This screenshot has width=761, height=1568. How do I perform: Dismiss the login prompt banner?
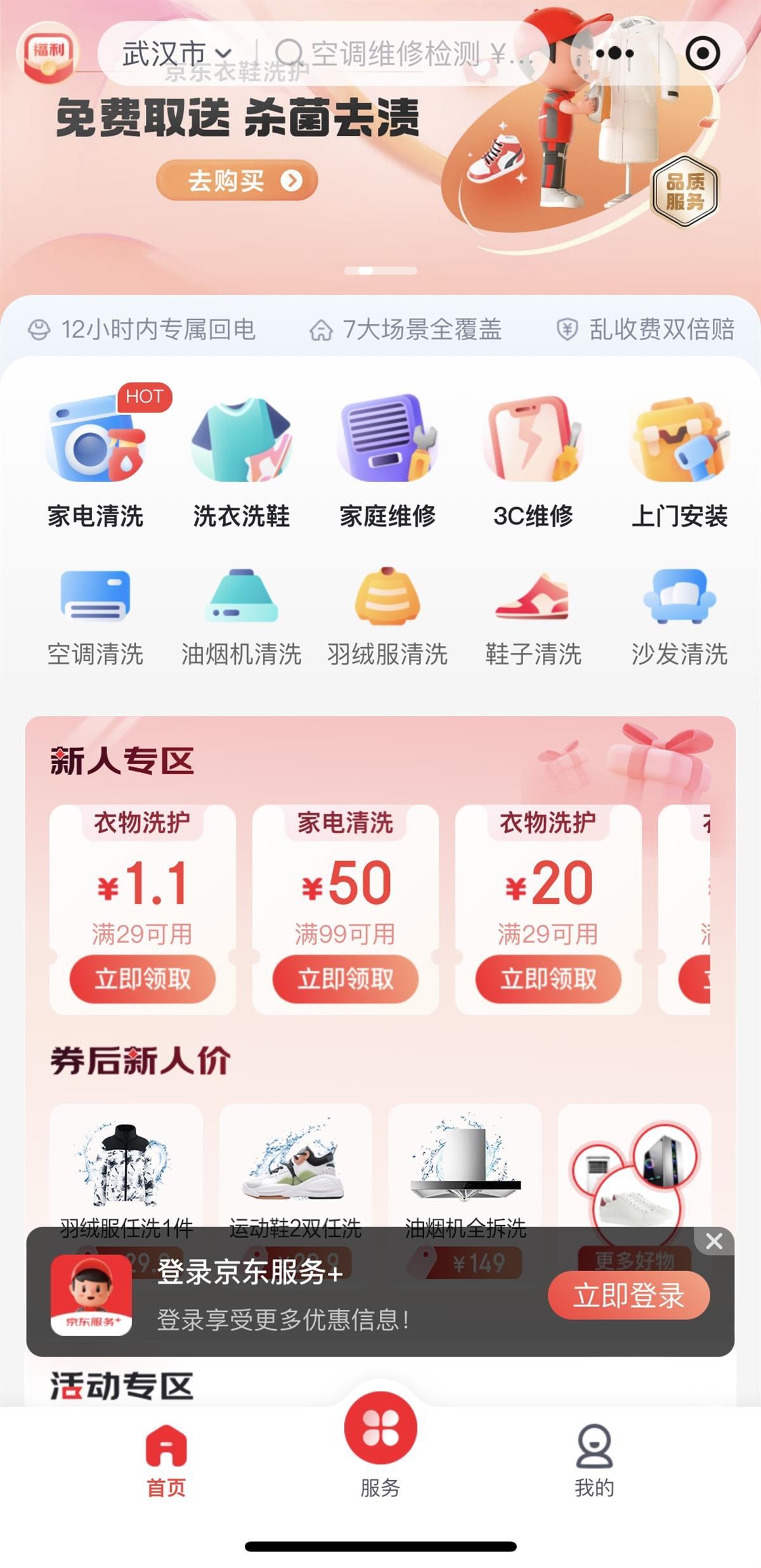(x=714, y=1241)
